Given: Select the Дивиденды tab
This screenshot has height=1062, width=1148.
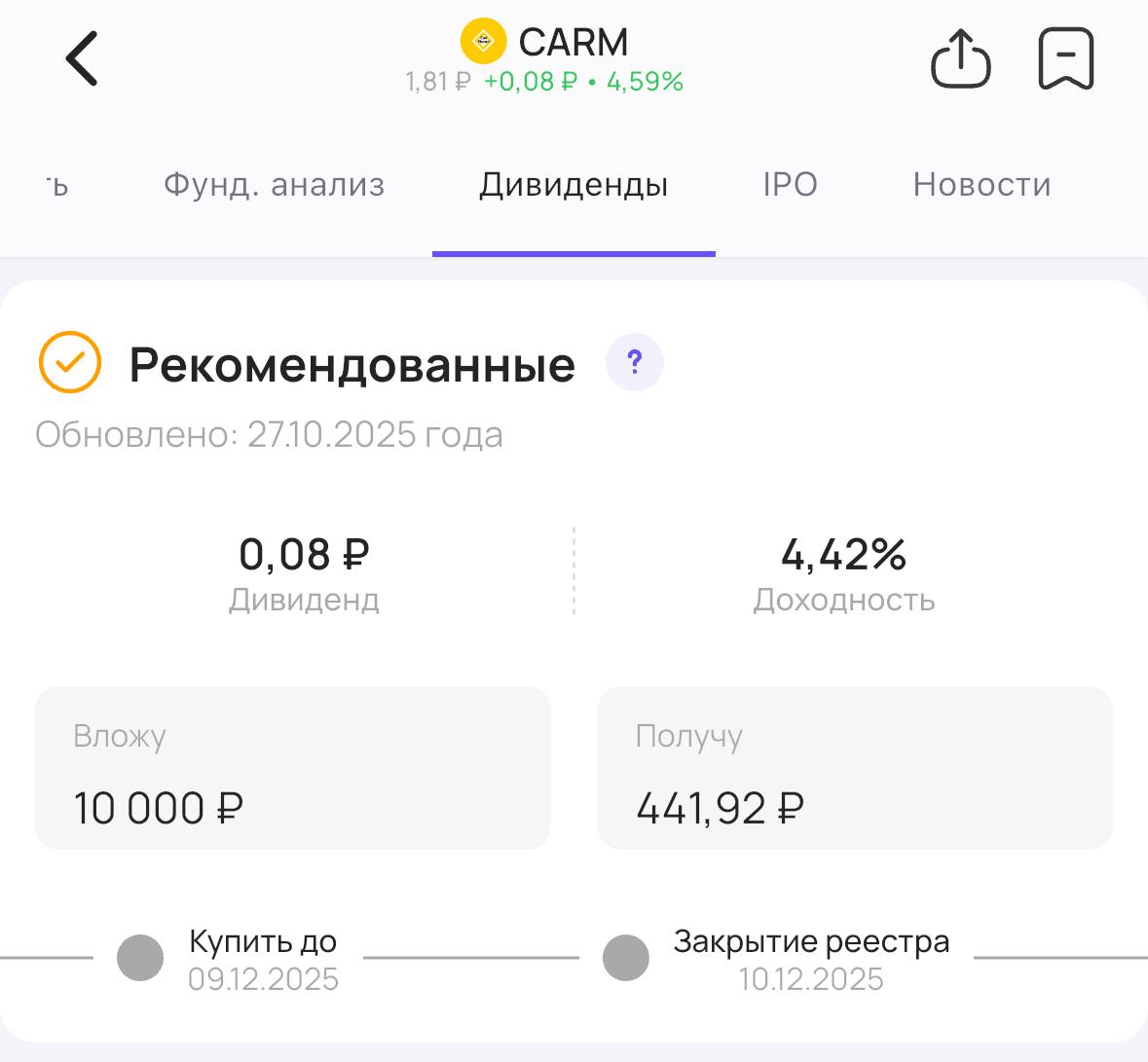Looking at the screenshot, I should 574,184.
